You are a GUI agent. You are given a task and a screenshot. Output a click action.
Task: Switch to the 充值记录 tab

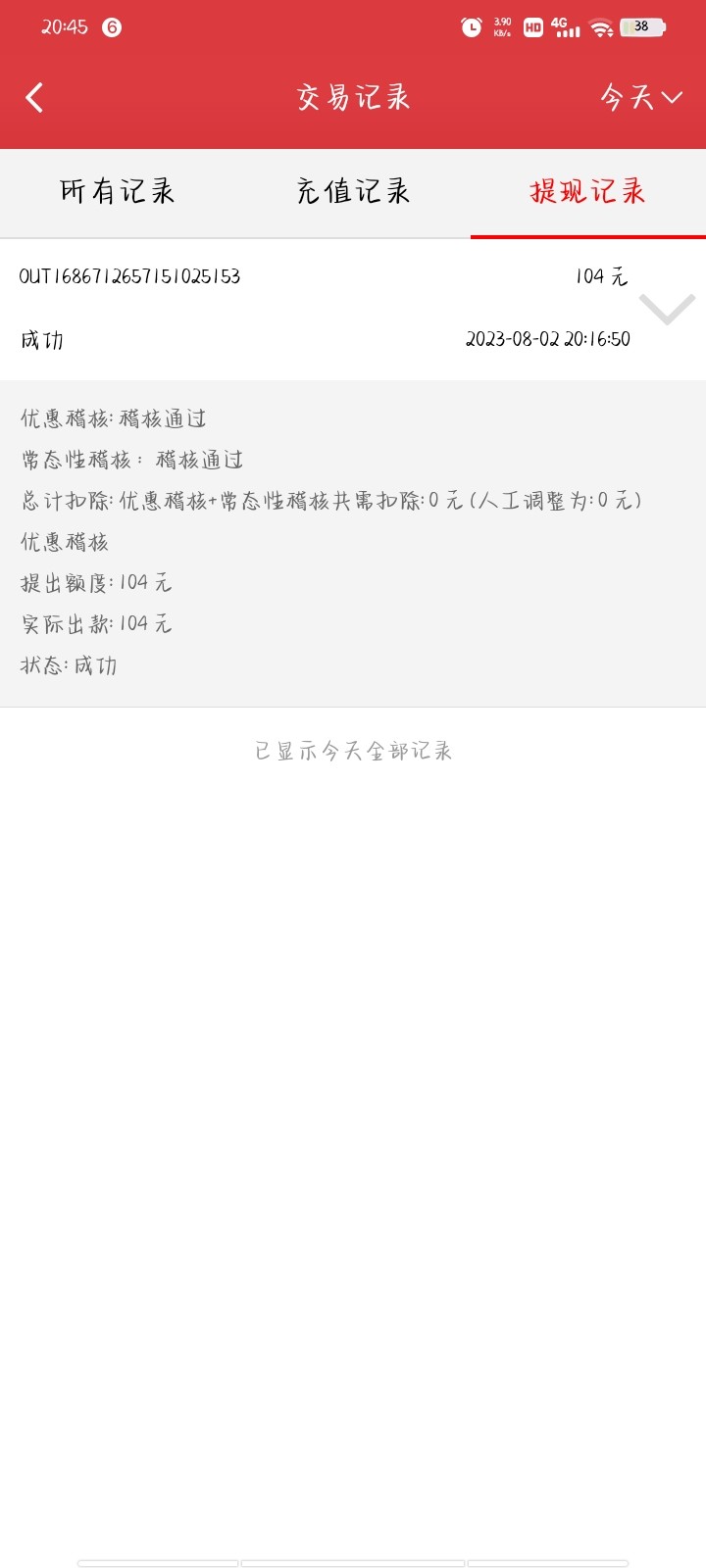[355, 192]
